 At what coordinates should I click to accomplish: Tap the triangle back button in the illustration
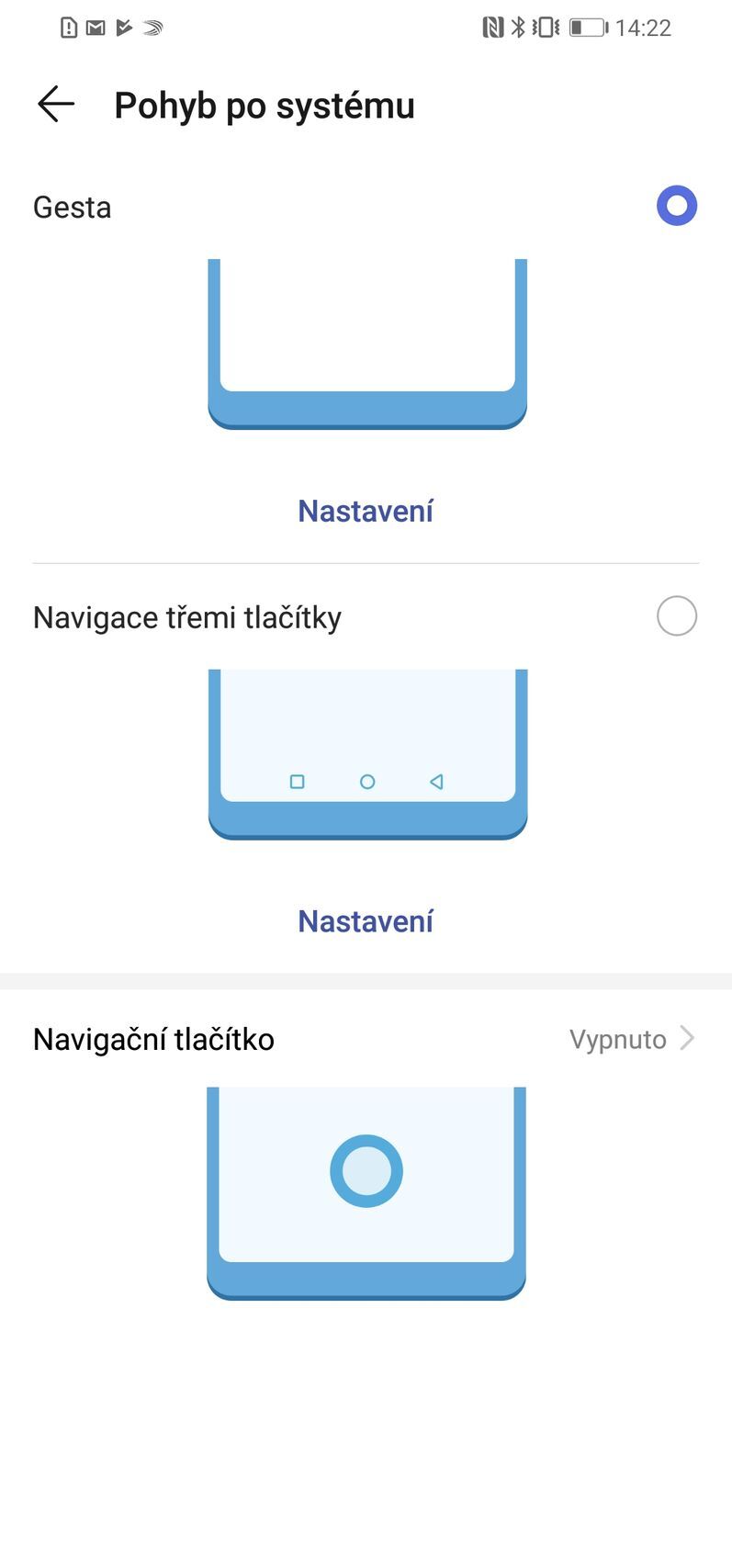[x=436, y=782]
